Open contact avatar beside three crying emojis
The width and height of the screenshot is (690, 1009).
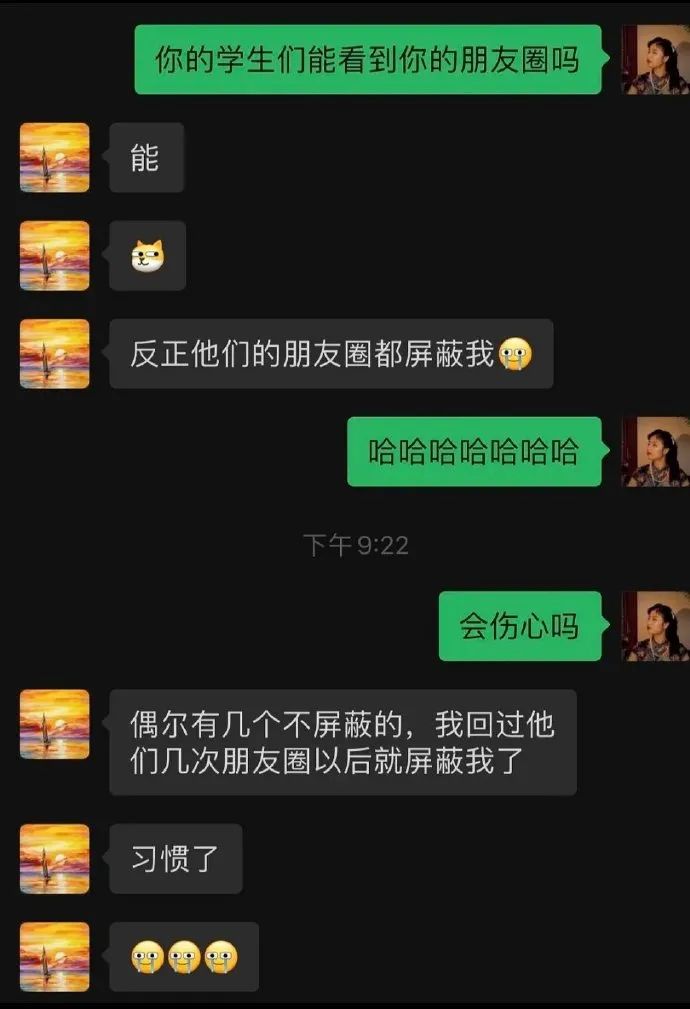tap(54, 957)
